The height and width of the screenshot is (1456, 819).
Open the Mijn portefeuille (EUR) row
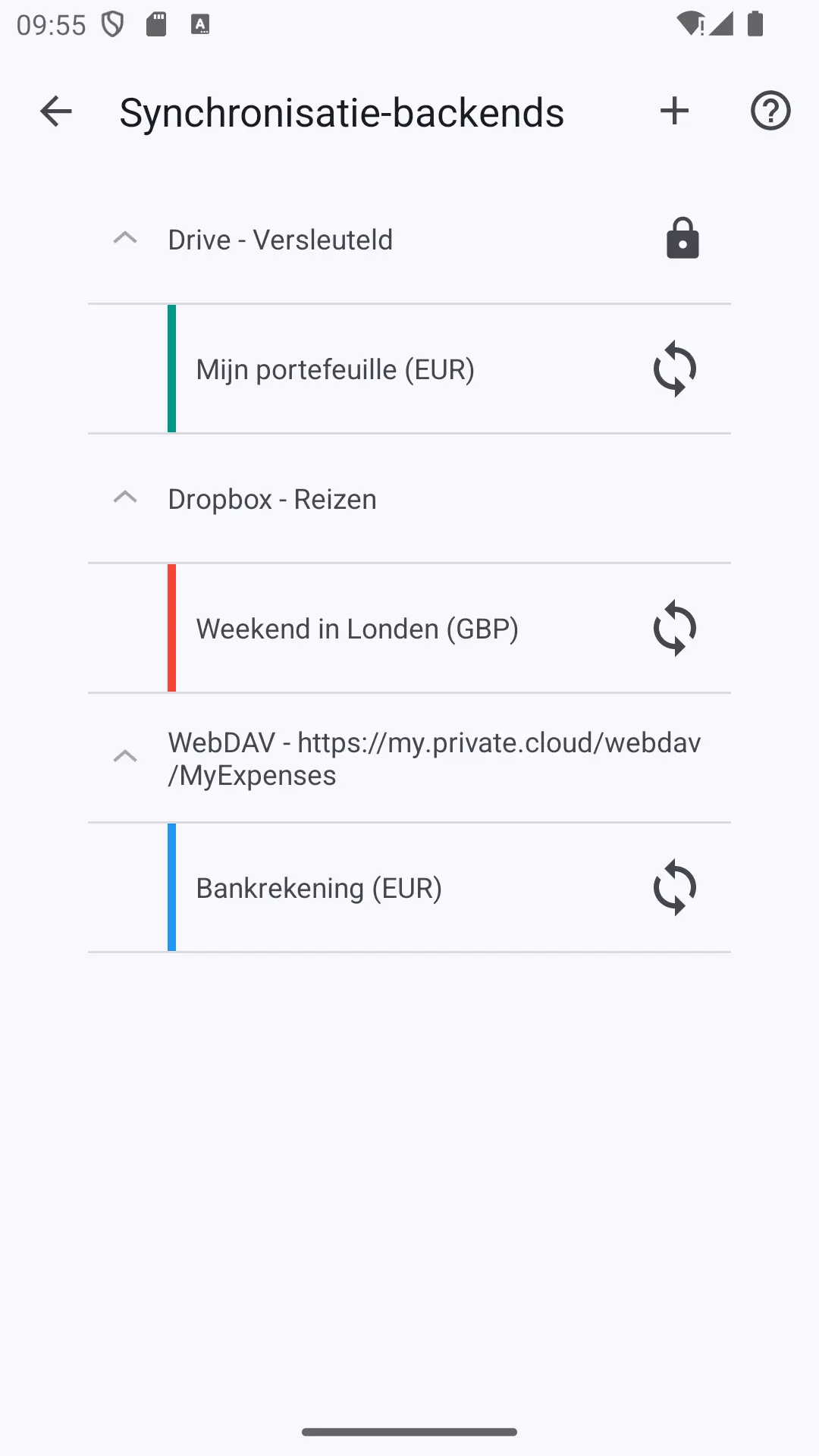(x=409, y=369)
